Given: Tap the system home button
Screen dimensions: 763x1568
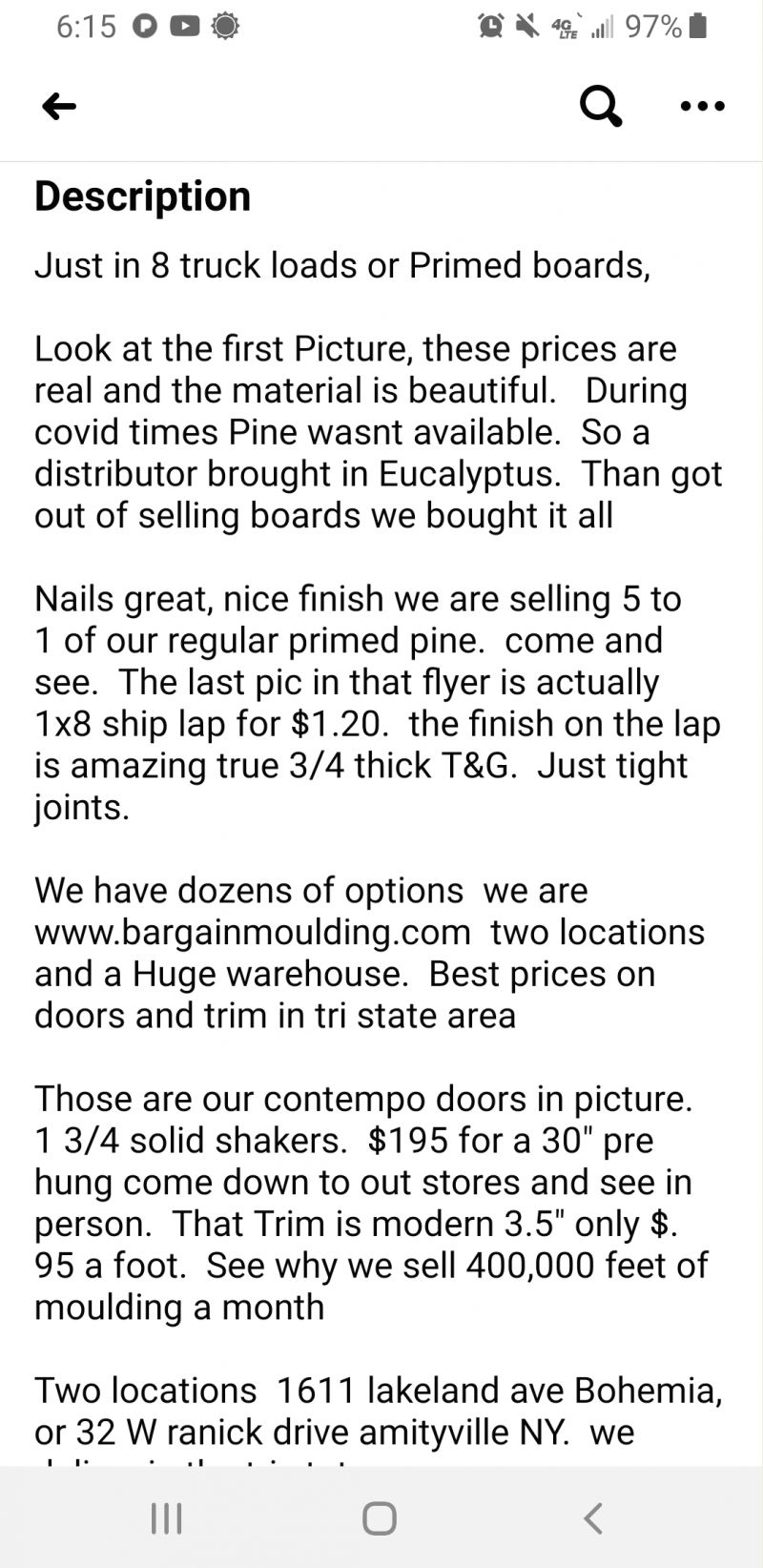Looking at the screenshot, I should coord(380,1517).
